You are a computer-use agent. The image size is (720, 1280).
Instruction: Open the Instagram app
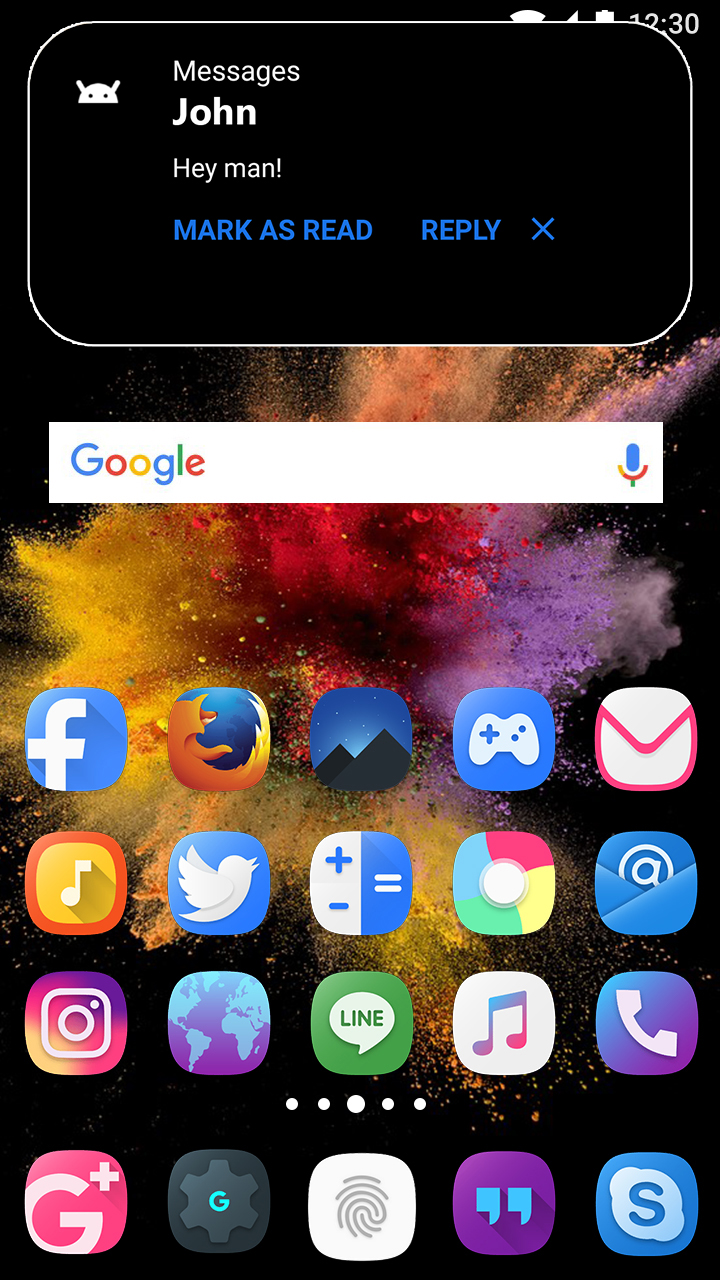(x=76, y=1022)
